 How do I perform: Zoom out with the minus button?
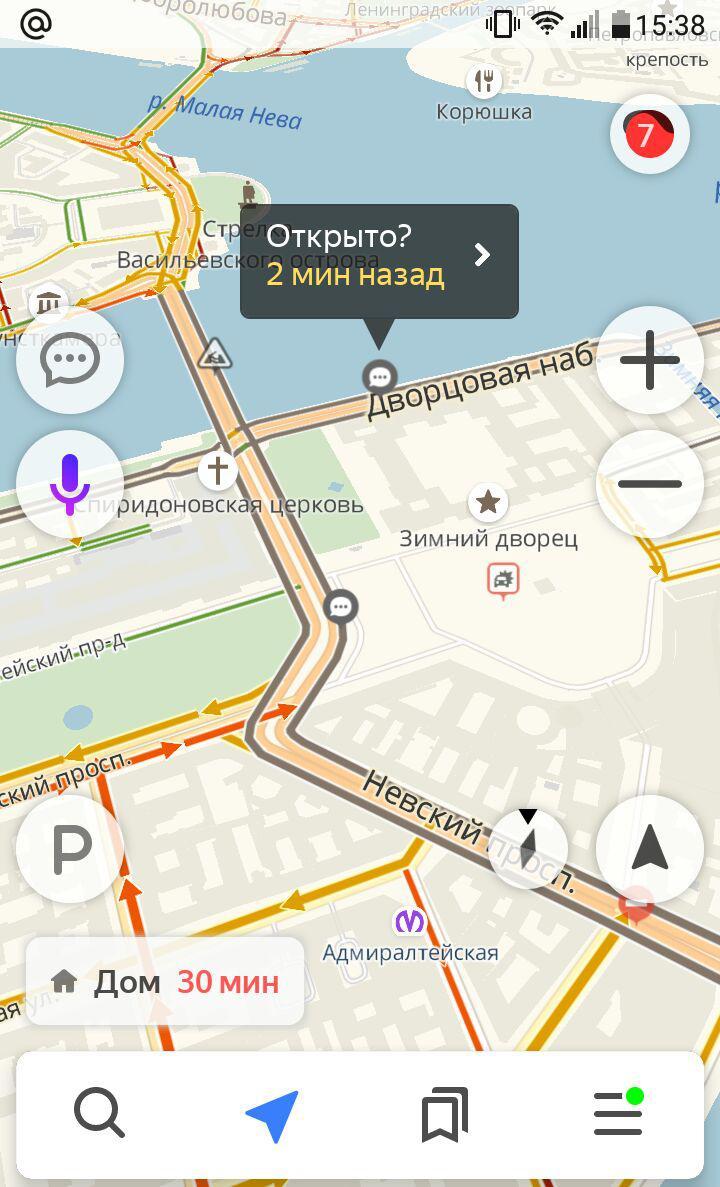(x=650, y=484)
